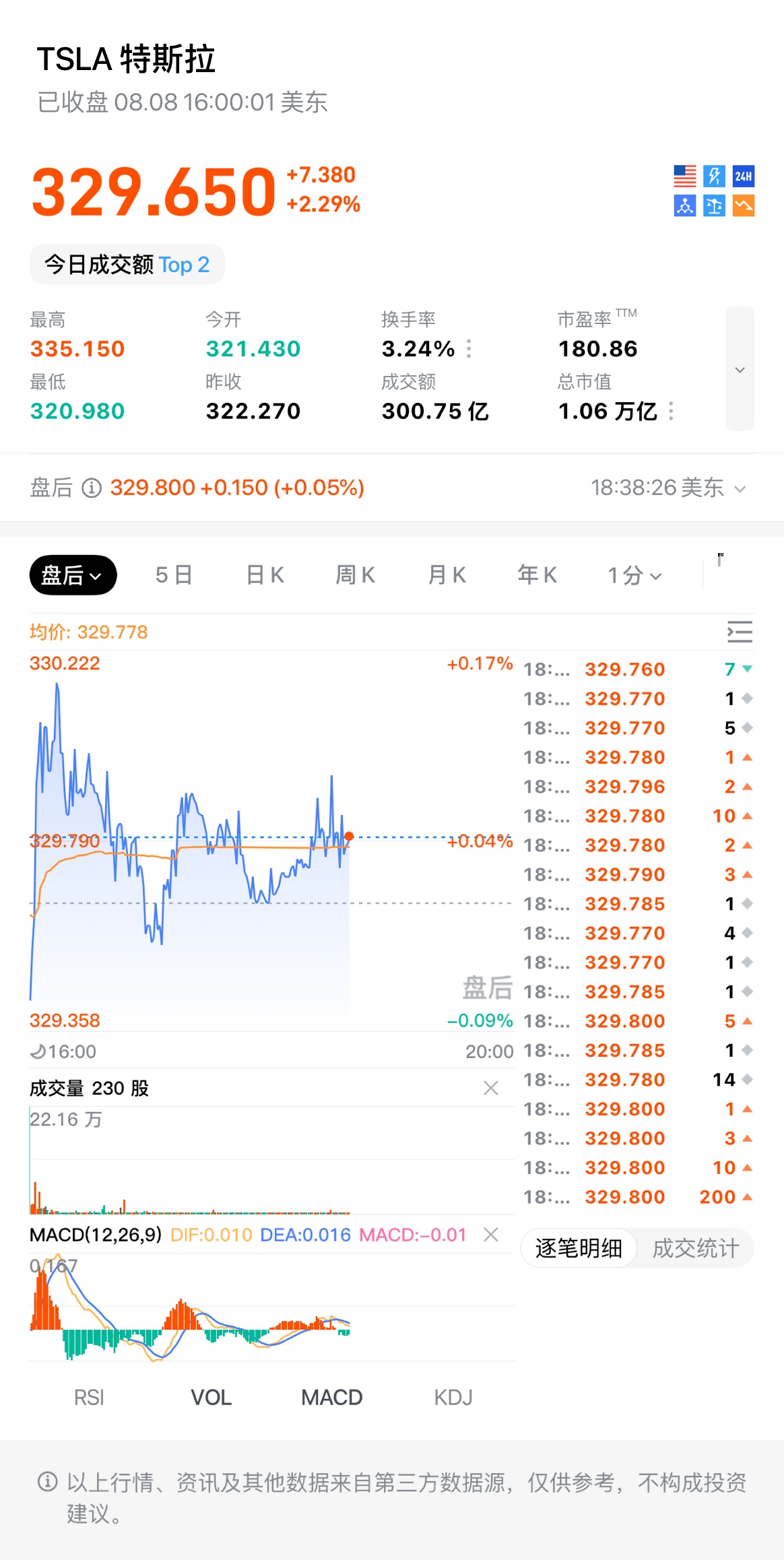Toggle the trade list panel icon

pos(740,632)
